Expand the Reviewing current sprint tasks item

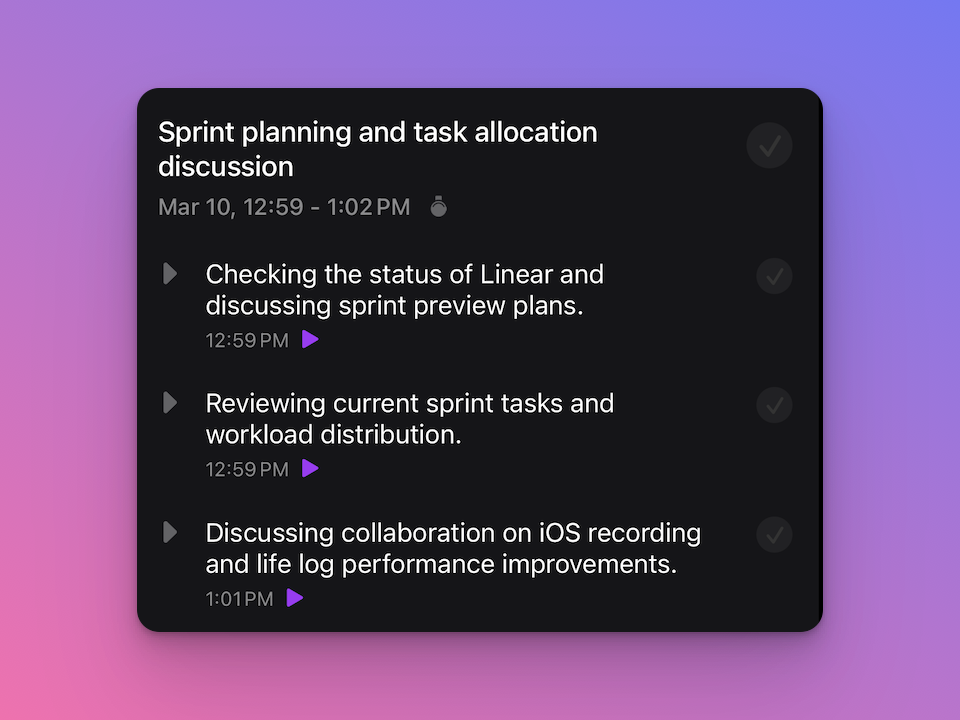(x=170, y=402)
